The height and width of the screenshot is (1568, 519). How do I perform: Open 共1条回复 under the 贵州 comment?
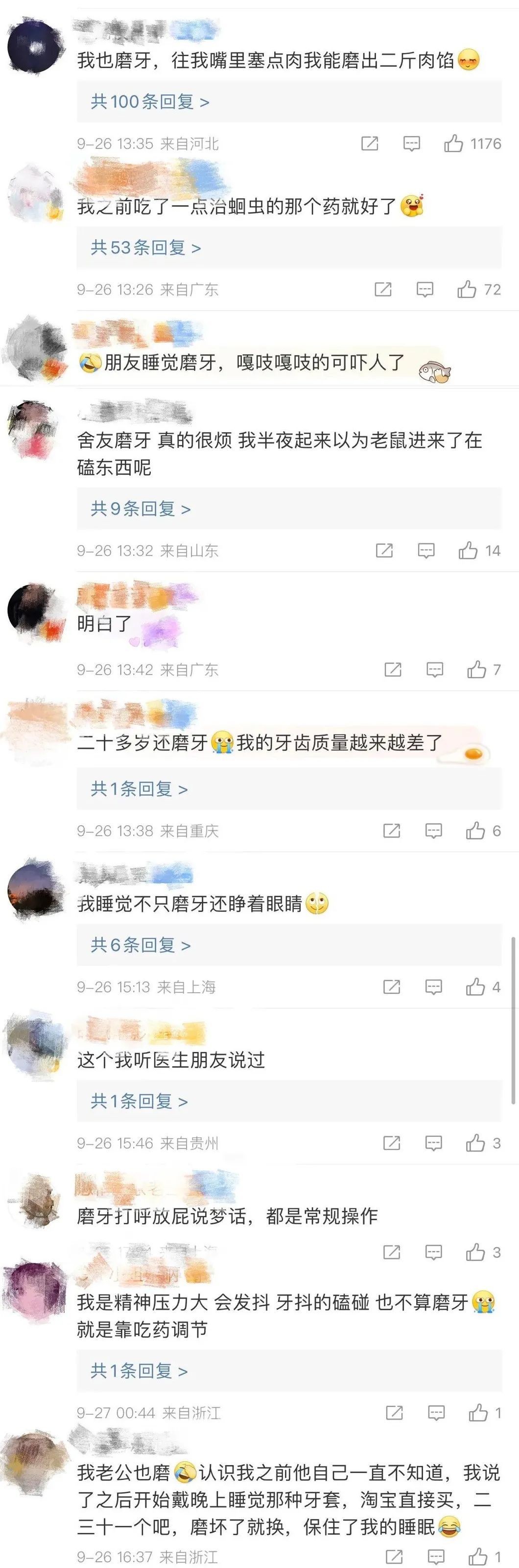139,1101
